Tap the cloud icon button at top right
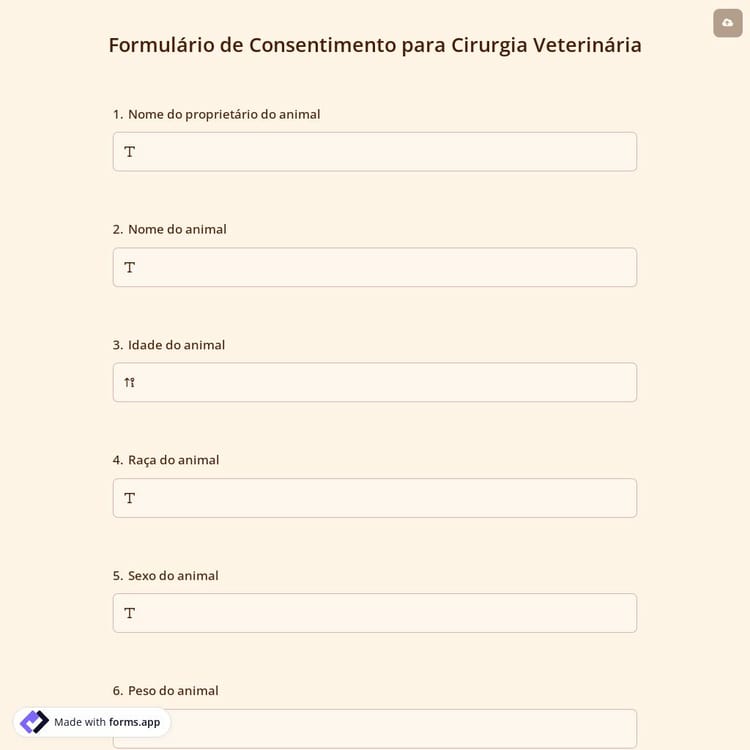Image resolution: width=750 pixels, height=750 pixels. click(727, 23)
